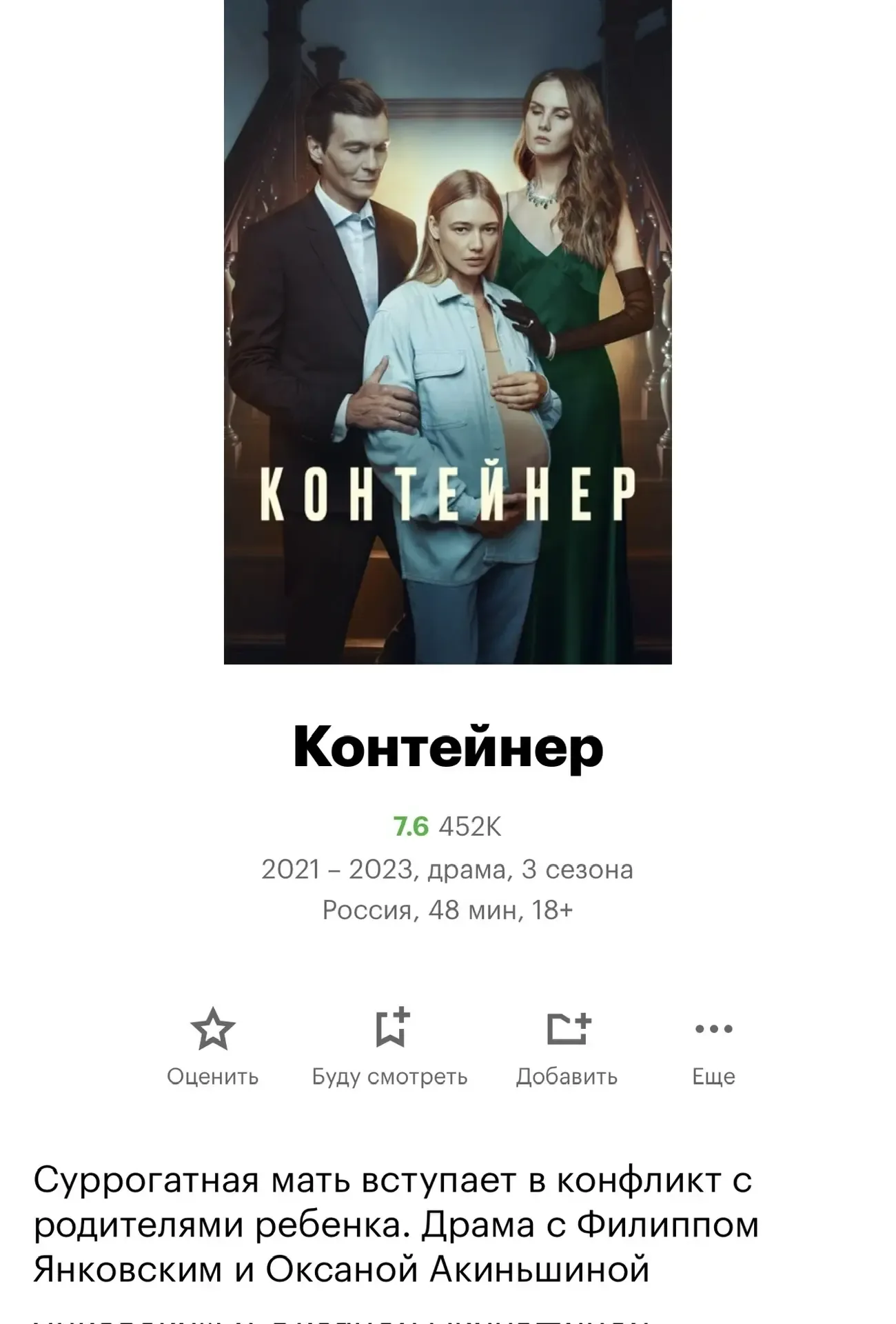The width and height of the screenshot is (896, 1324).
Task: Open the Контейнер poster image
Action: coord(447,331)
